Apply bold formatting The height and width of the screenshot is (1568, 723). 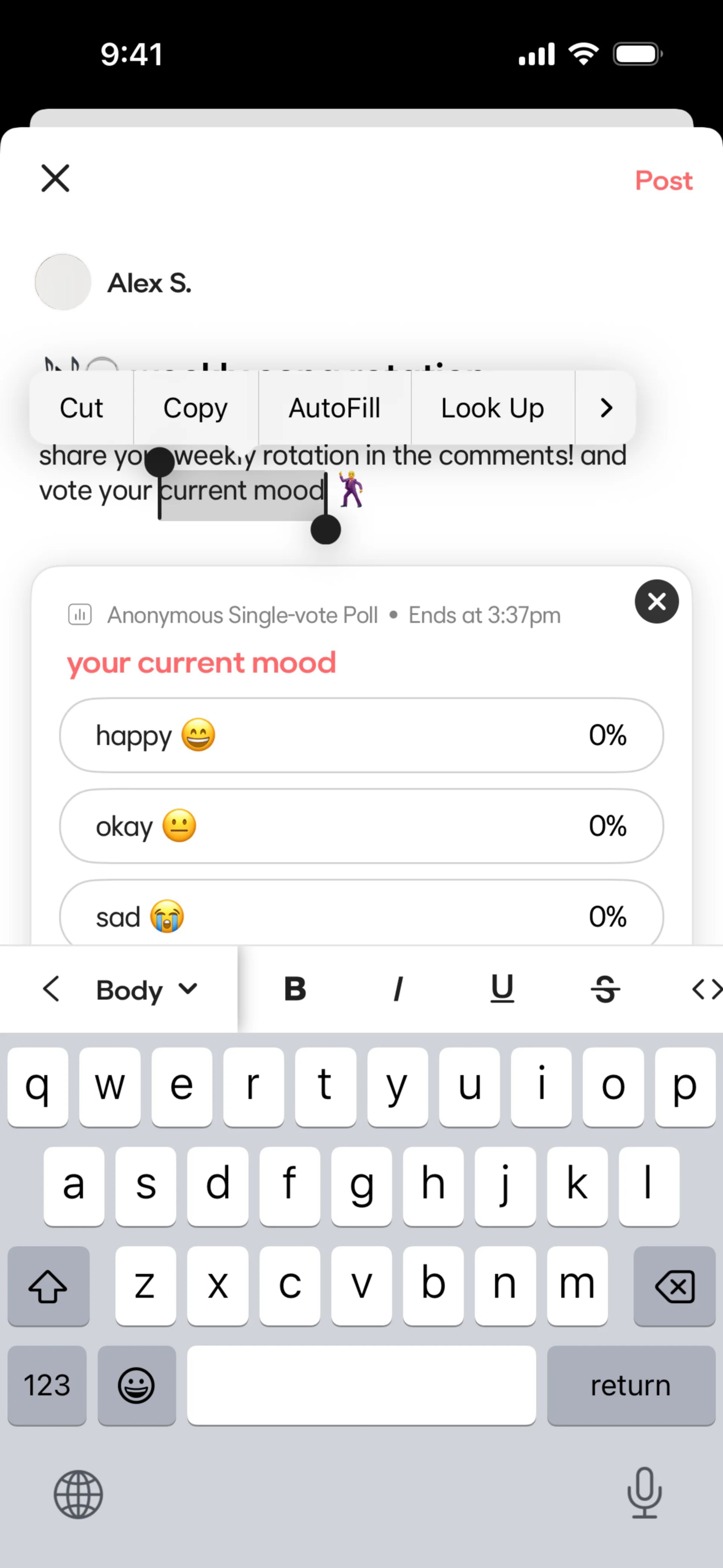click(x=295, y=989)
